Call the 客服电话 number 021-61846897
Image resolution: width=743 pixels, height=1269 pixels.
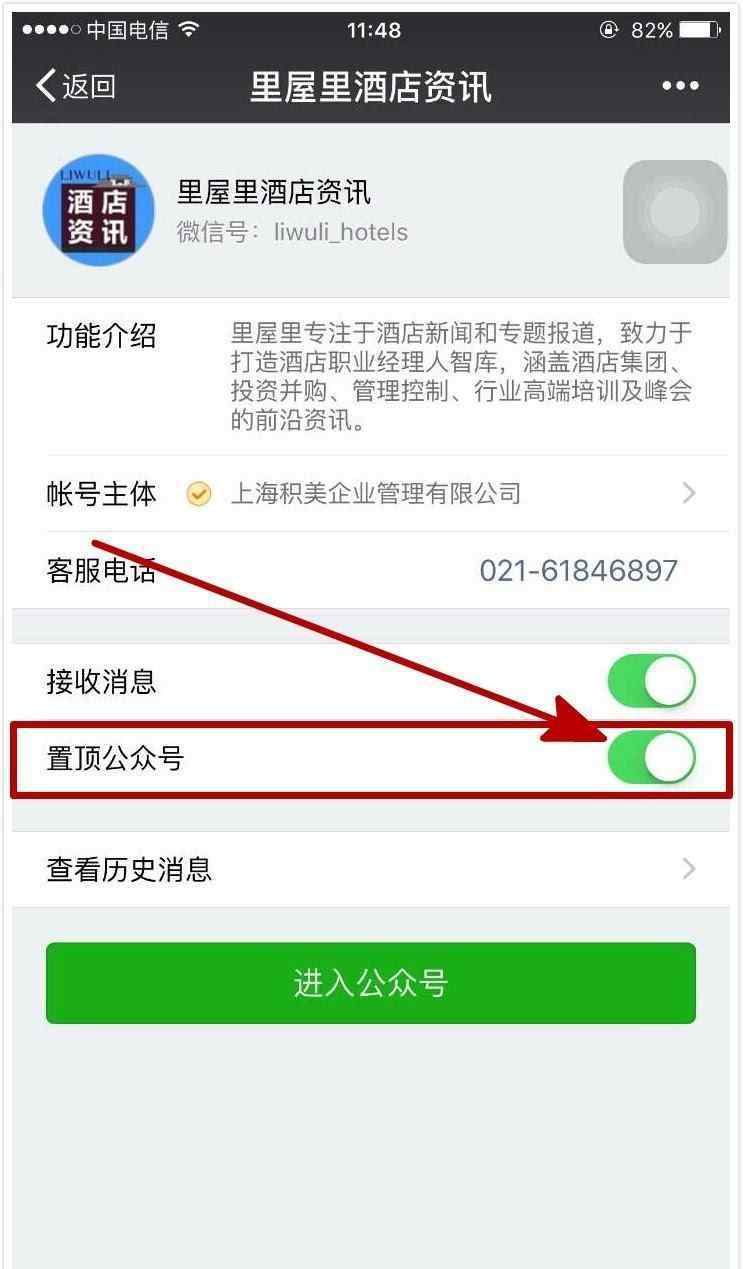click(578, 571)
